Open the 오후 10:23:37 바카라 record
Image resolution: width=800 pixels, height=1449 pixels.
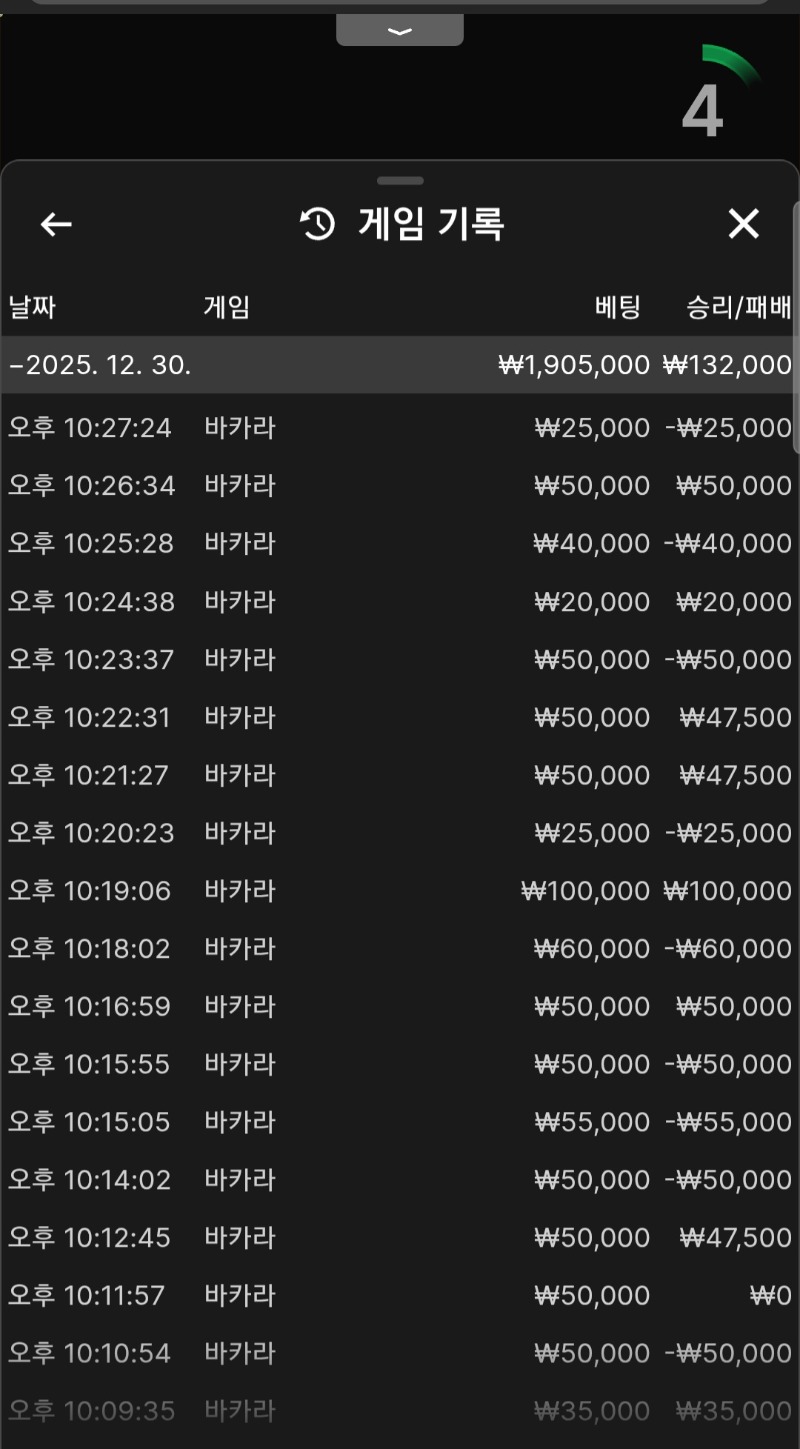tap(400, 660)
